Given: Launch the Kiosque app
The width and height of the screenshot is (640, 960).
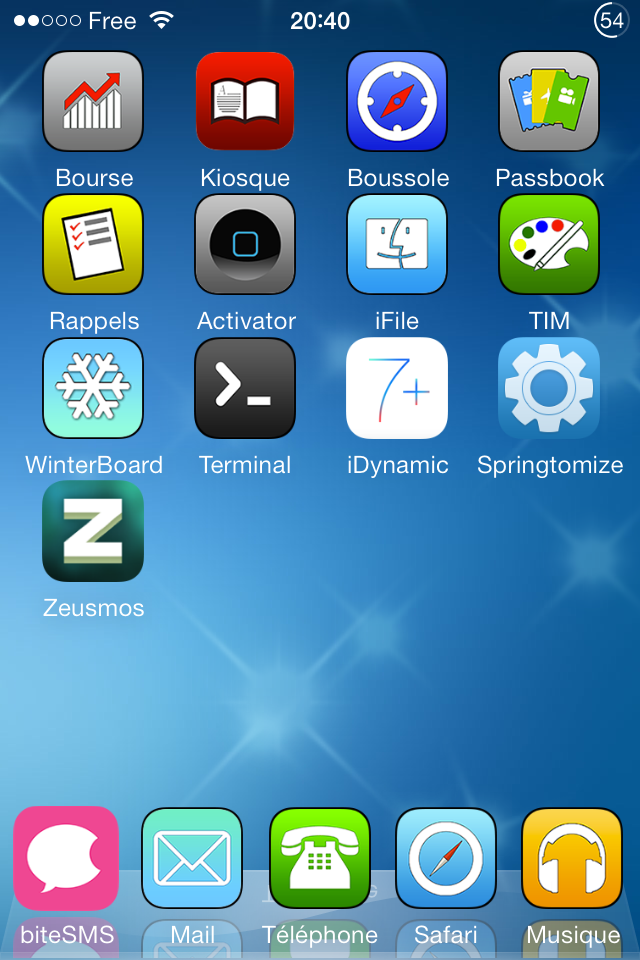Looking at the screenshot, I should coord(245,101).
